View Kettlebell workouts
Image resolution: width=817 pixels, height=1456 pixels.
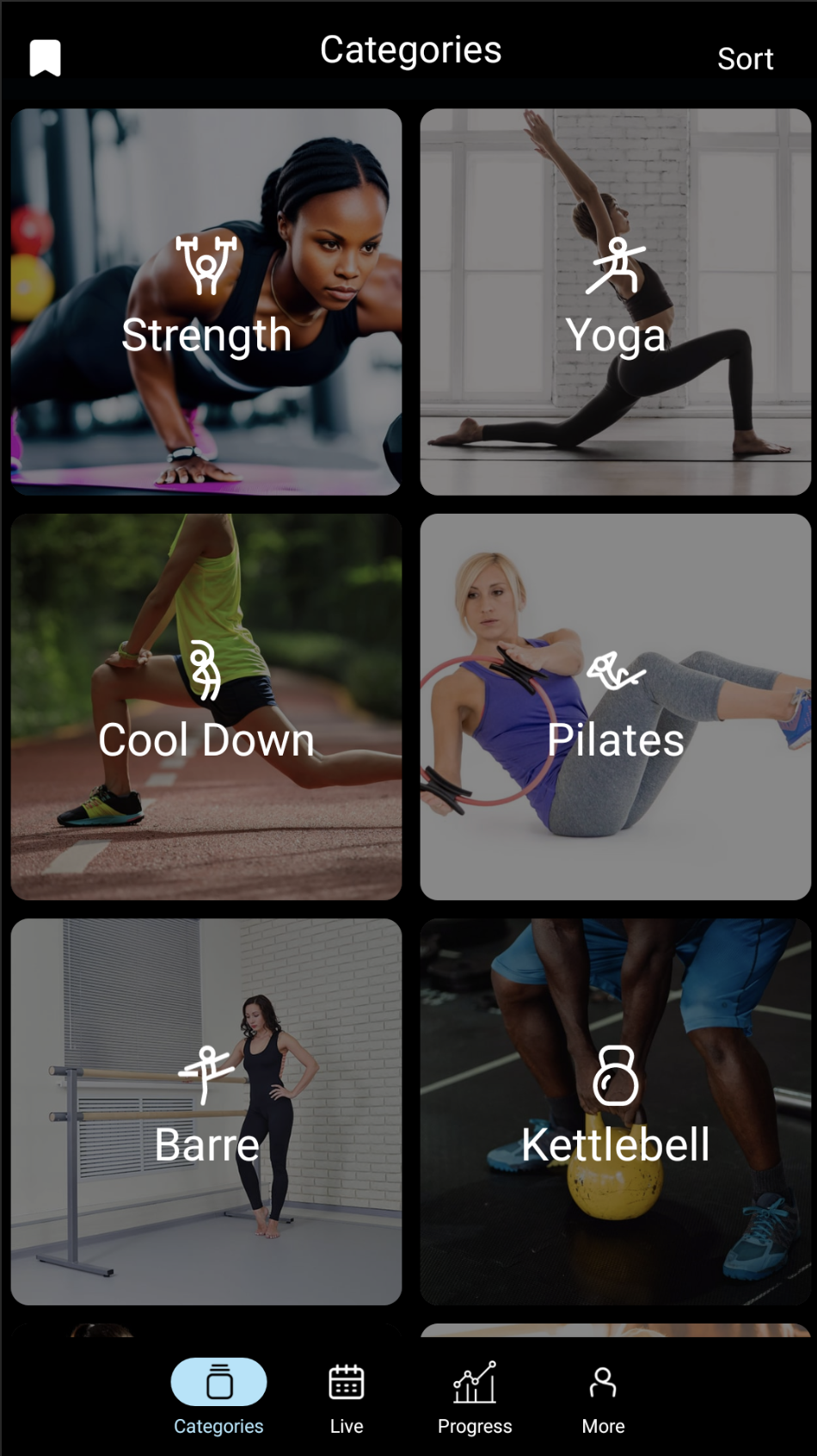click(x=615, y=1111)
